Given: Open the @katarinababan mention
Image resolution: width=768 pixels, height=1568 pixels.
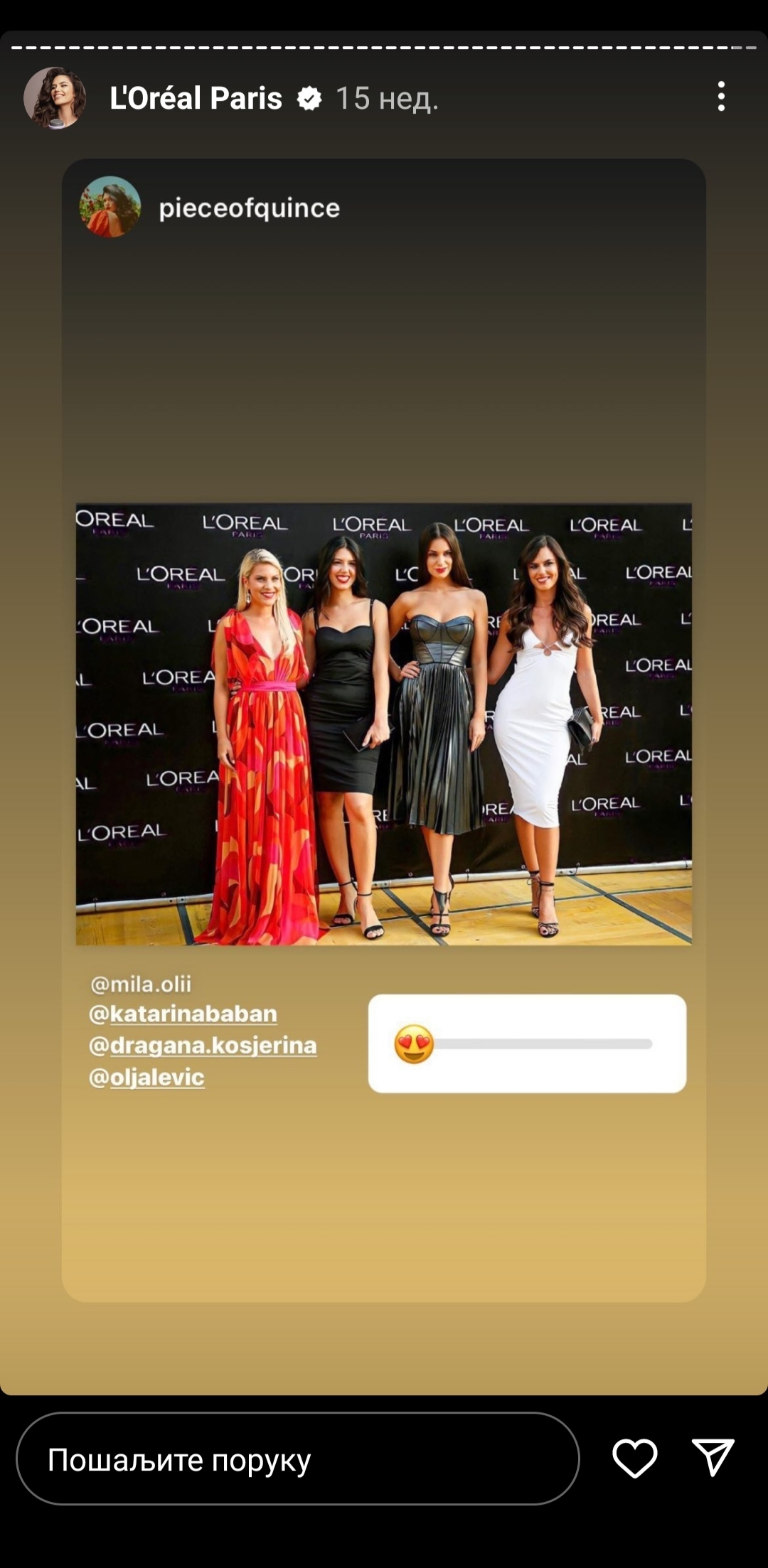Looking at the screenshot, I should coord(183,1014).
